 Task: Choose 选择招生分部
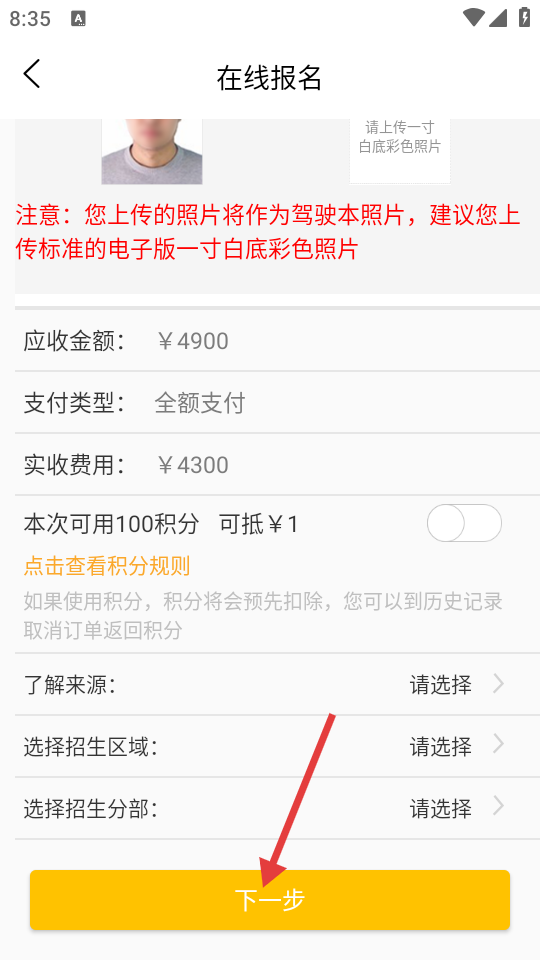coord(270,809)
